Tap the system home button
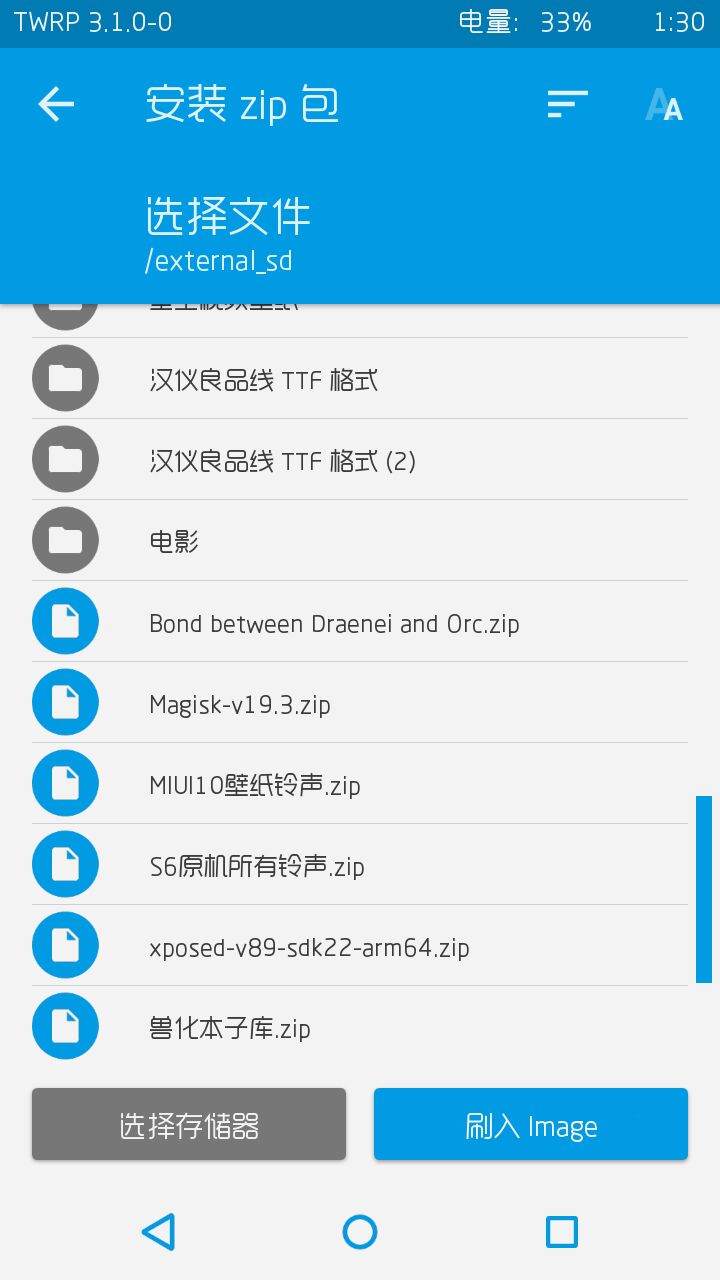This screenshot has width=720, height=1280. click(360, 1231)
